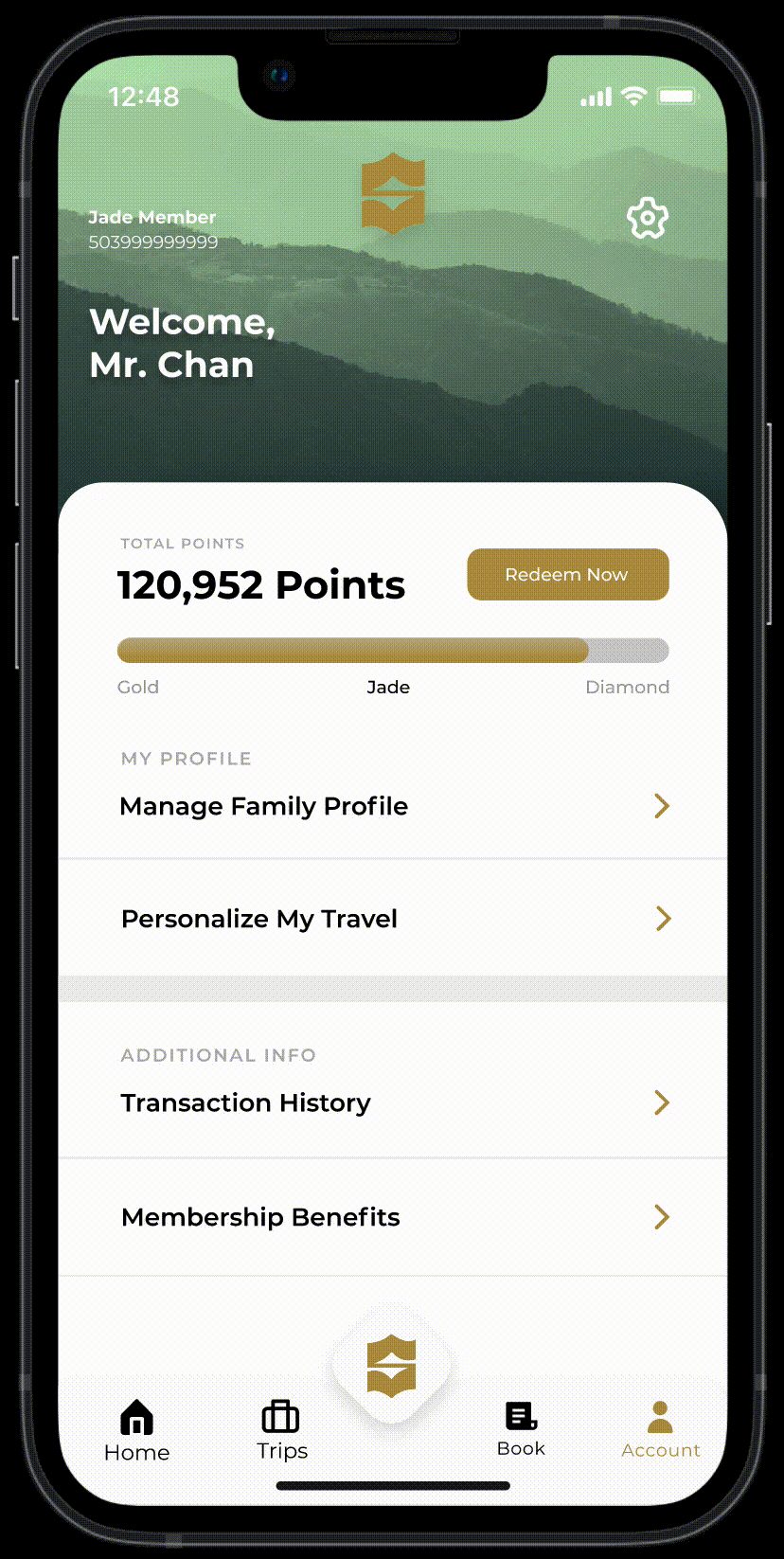784x1559 pixels.
Task: View Transaction History
Action: (x=392, y=1102)
